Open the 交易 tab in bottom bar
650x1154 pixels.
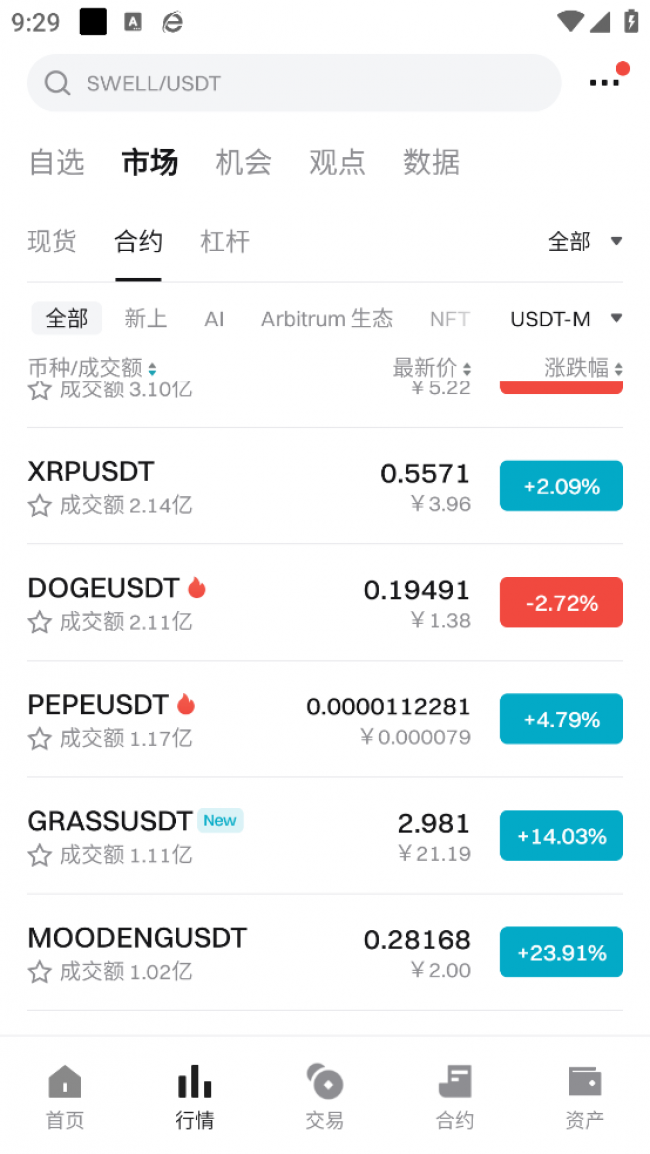point(325,1097)
